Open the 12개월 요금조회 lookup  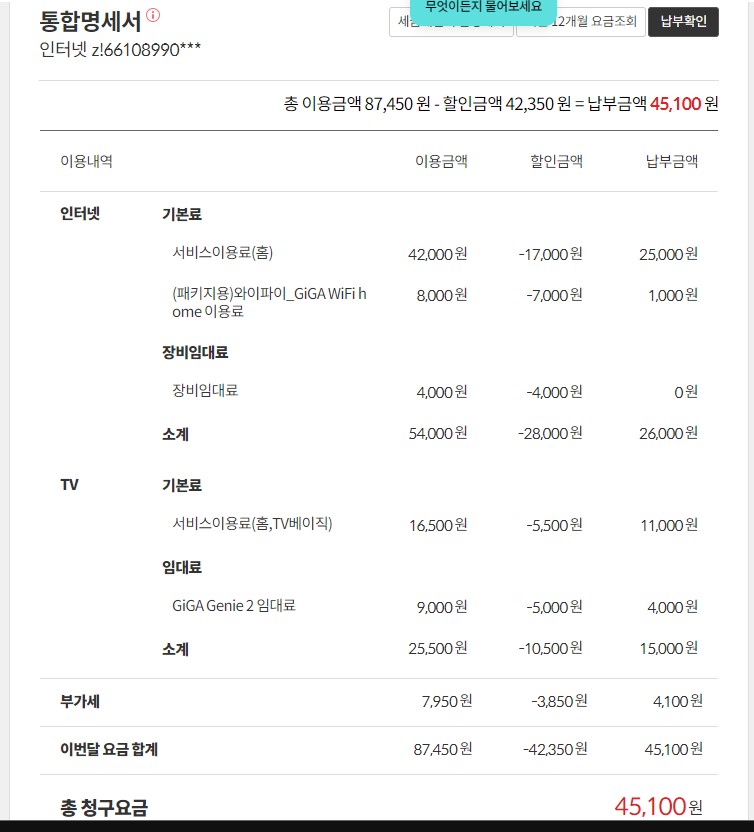593,24
